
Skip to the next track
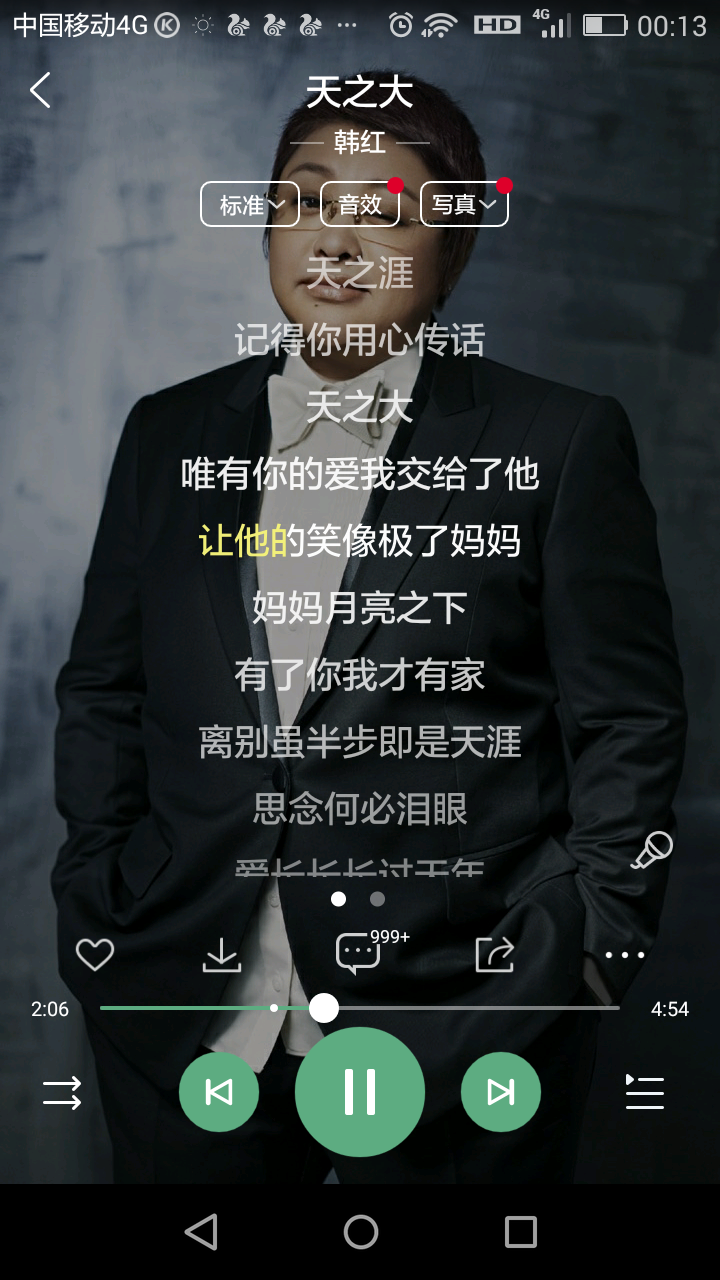501,1093
